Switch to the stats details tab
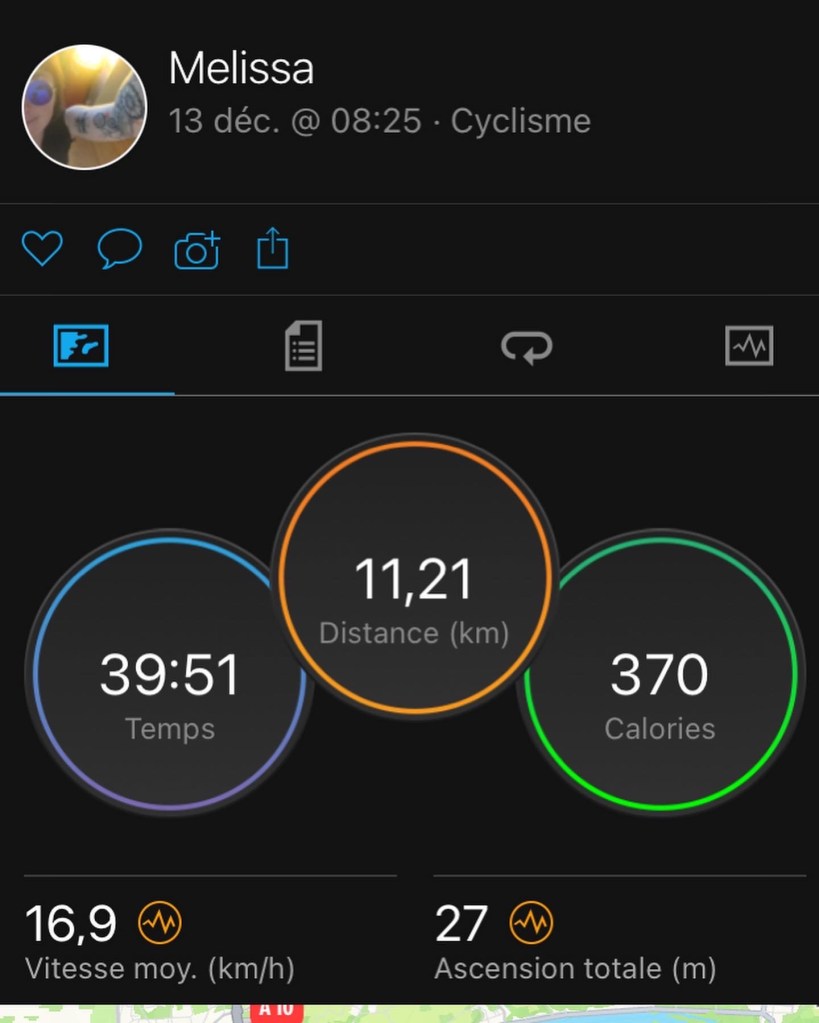Viewport: 819px width, 1023px height. [x=304, y=347]
